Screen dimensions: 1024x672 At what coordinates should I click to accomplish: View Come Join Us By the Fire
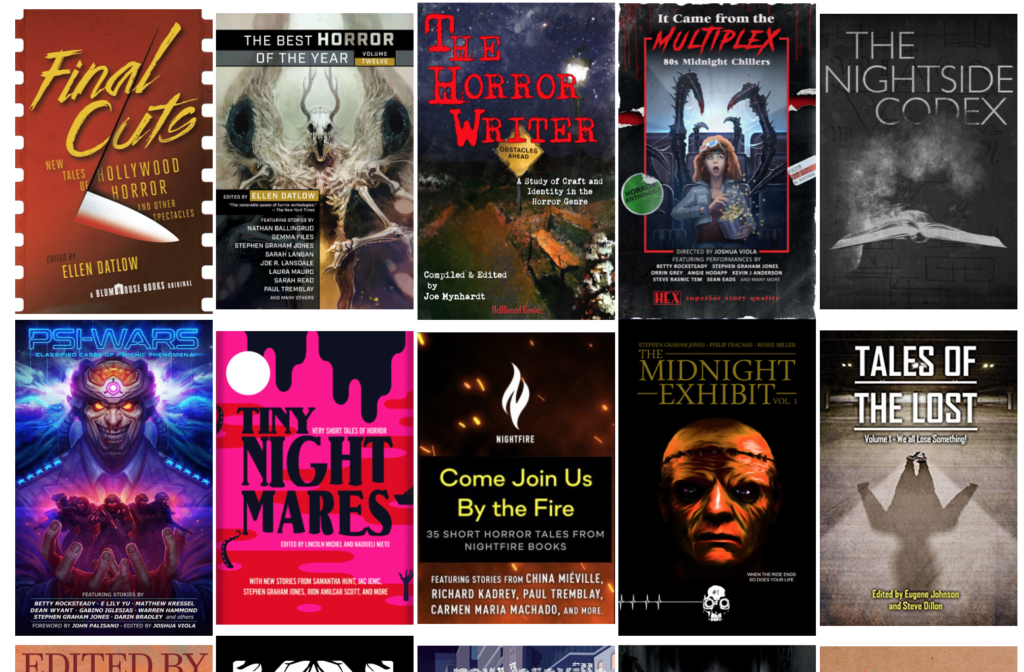516,477
